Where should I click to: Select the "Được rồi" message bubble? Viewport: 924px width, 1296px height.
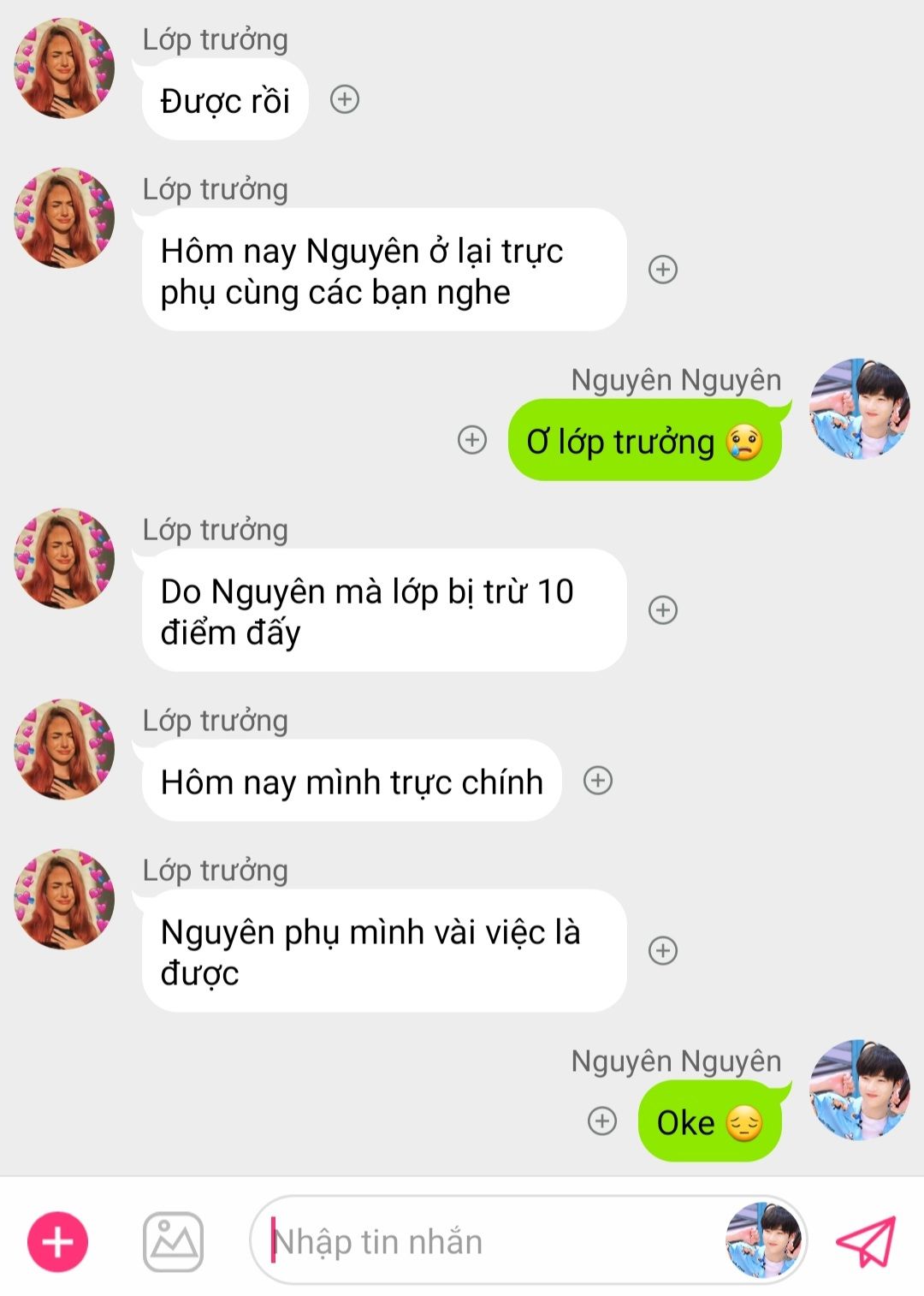[225, 101]
